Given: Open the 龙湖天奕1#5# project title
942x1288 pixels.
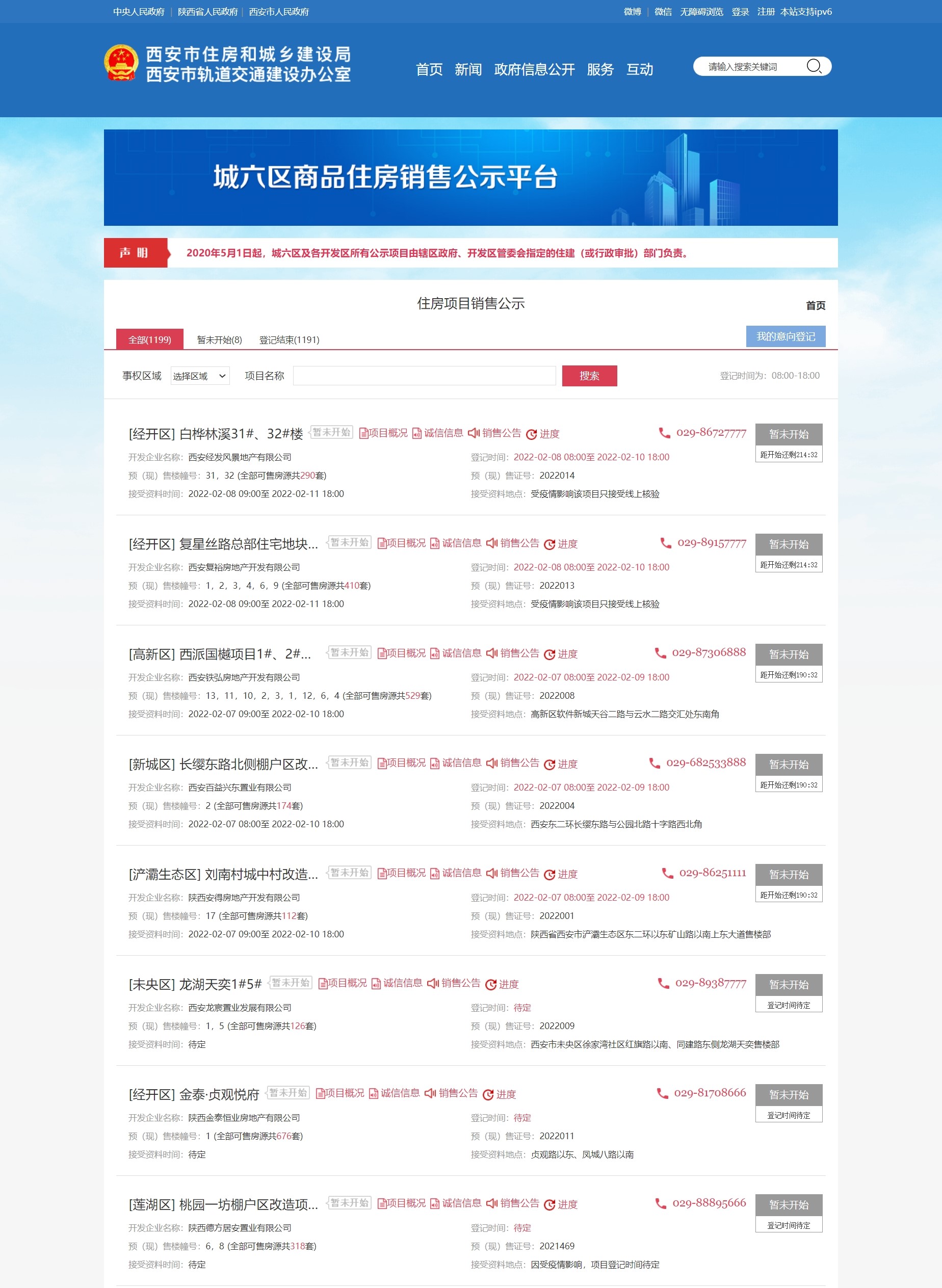Looking at the screenshot, I should pyautogui.click(x=195, y=984).
